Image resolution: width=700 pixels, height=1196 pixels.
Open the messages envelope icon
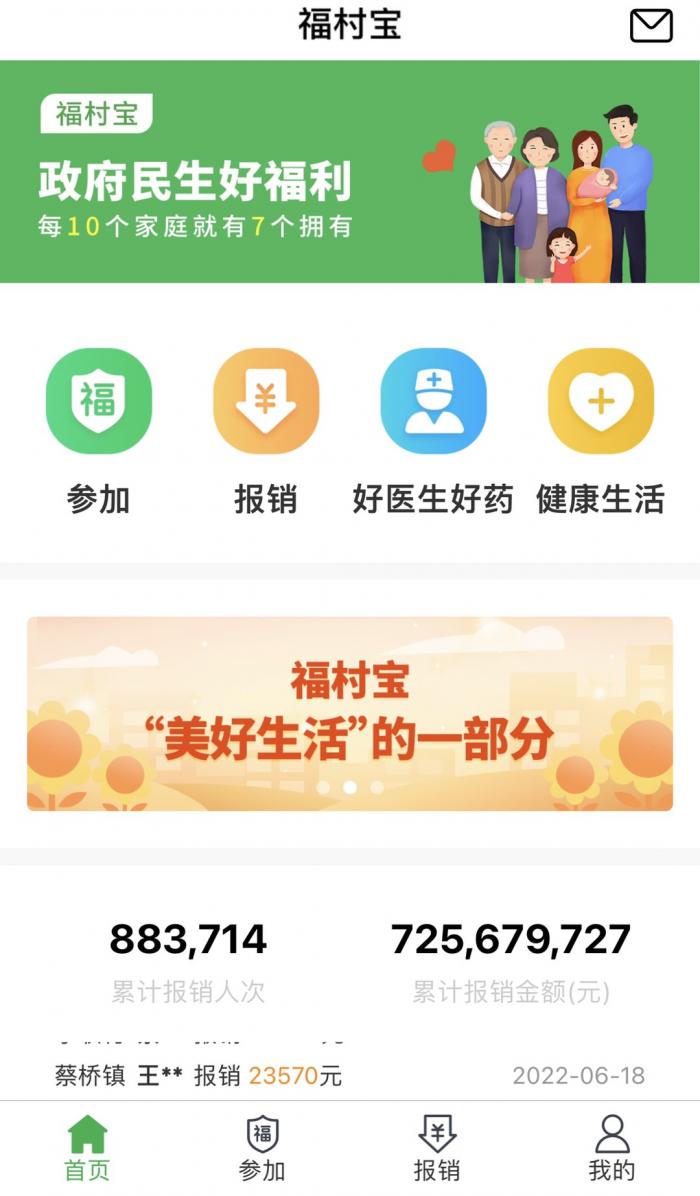point(651,25)
